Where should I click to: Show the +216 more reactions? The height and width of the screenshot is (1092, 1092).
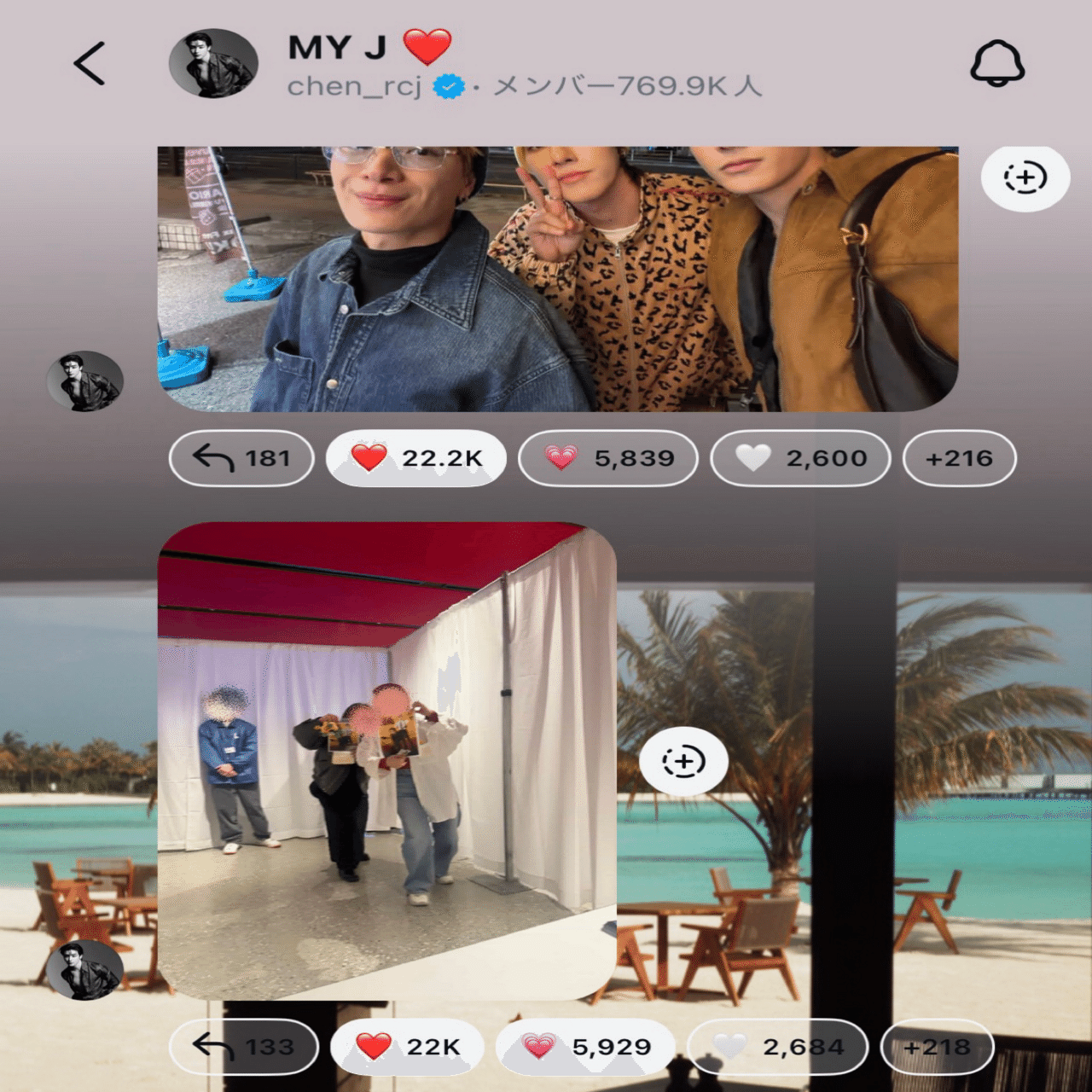[959, 458]
